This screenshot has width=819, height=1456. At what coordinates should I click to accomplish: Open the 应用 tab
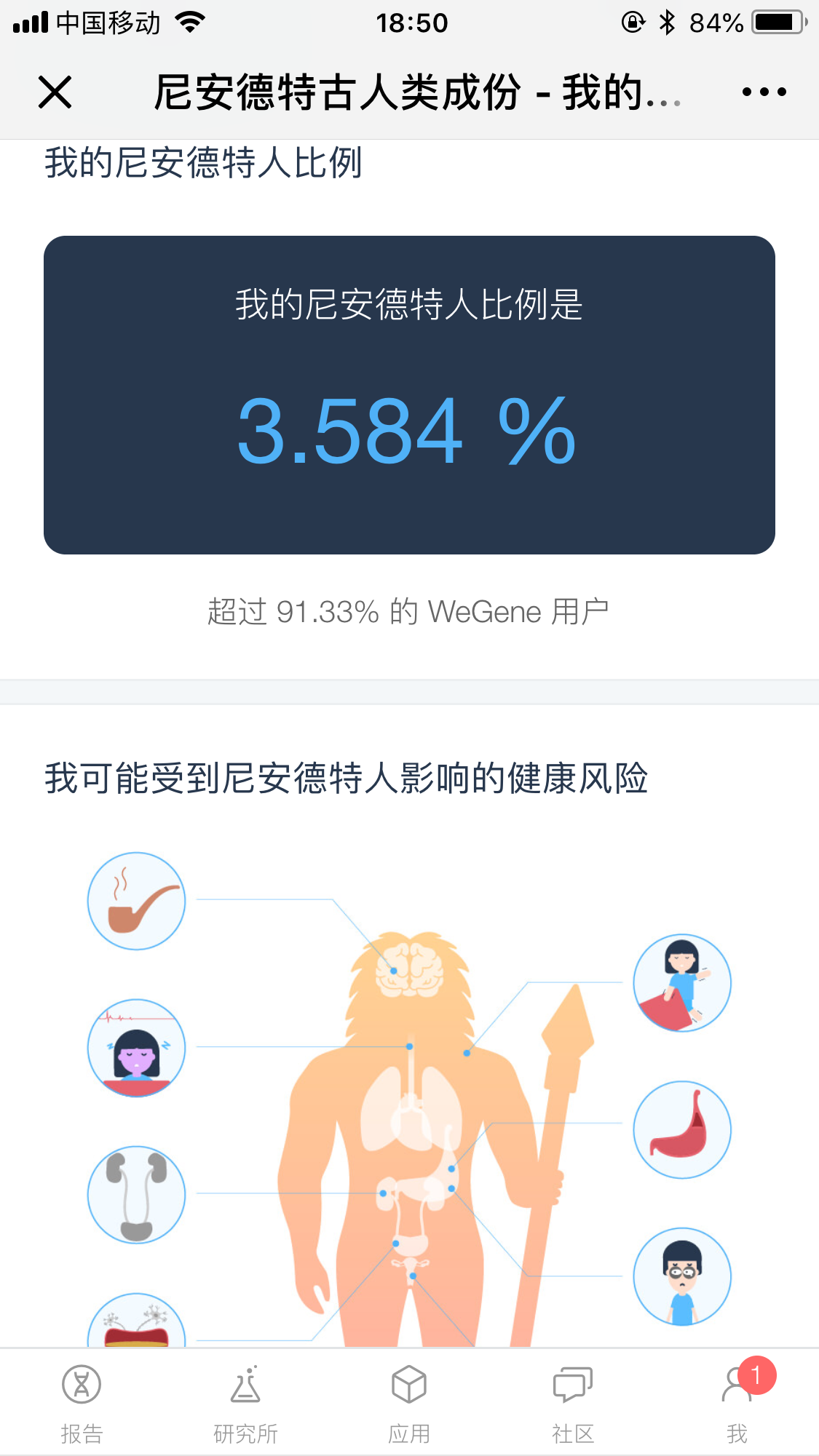point(409,1404)
